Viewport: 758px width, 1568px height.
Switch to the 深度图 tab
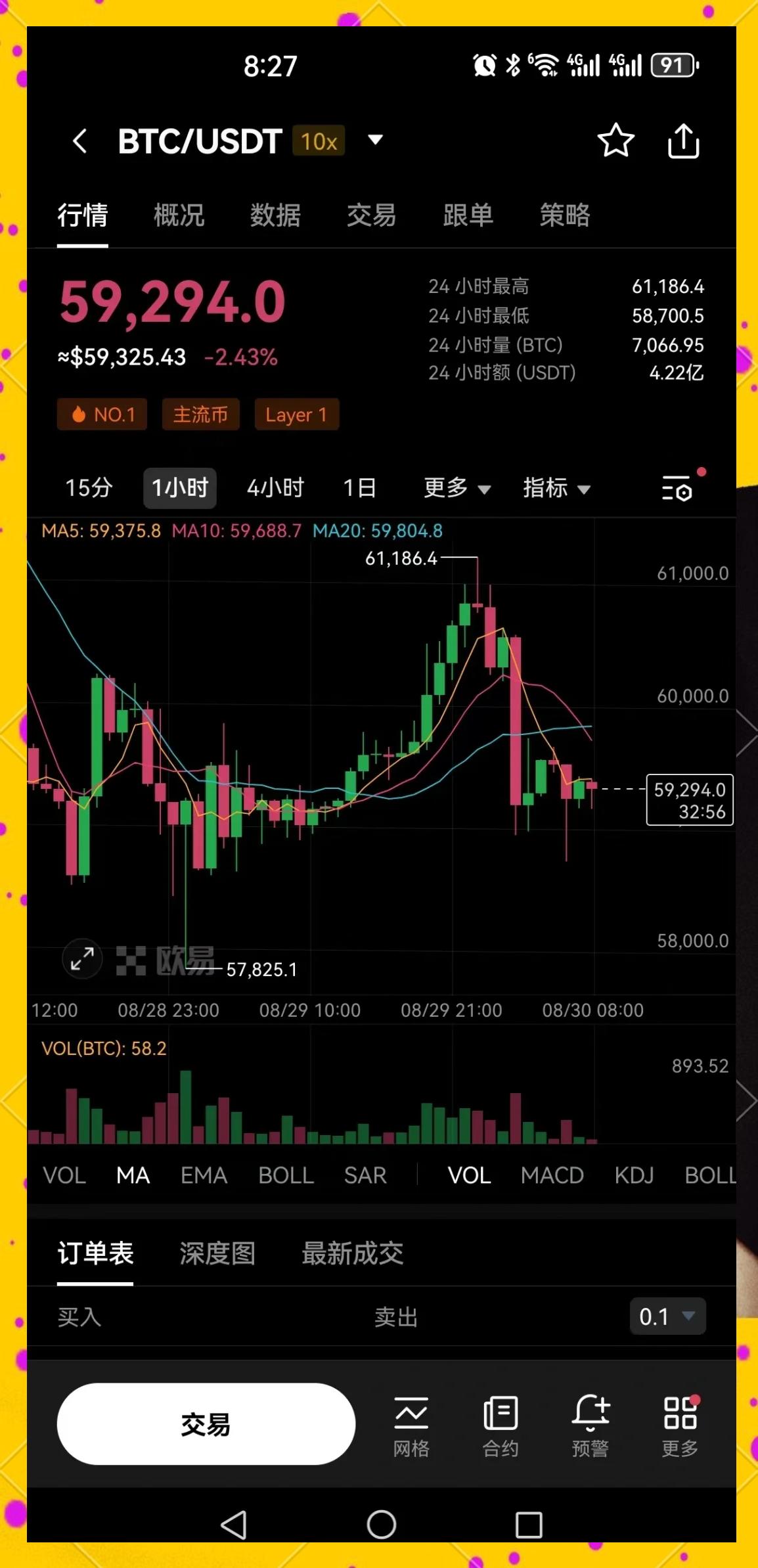coord(217,1253)
